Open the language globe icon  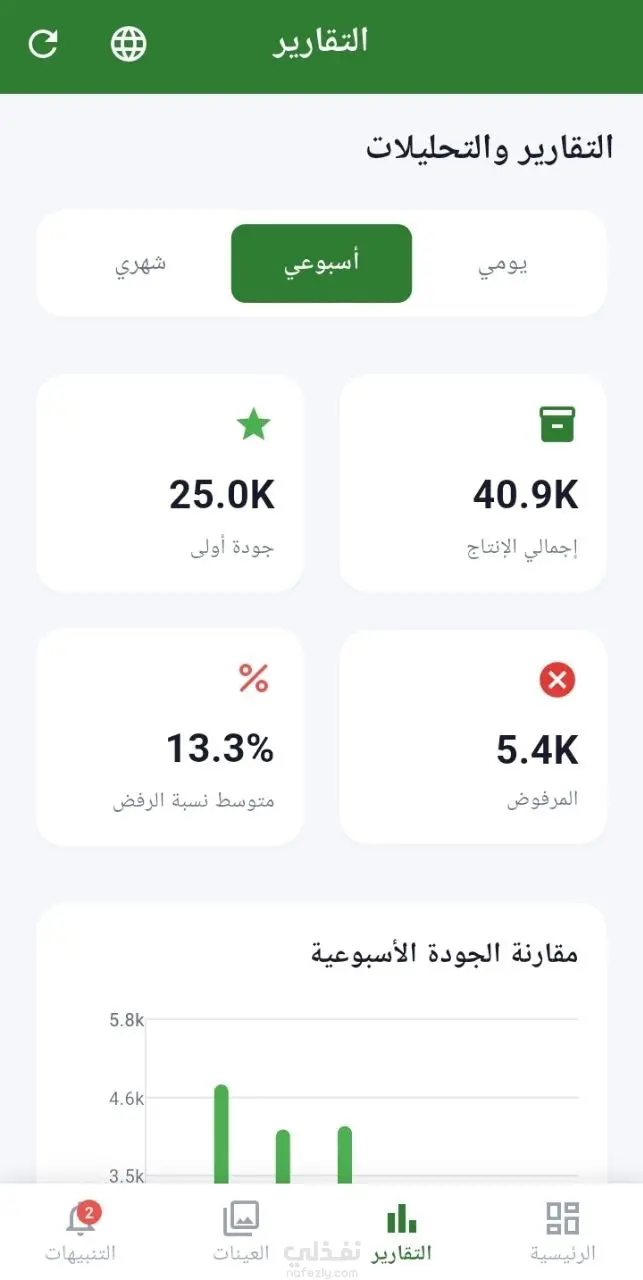[x=128, y=43]
